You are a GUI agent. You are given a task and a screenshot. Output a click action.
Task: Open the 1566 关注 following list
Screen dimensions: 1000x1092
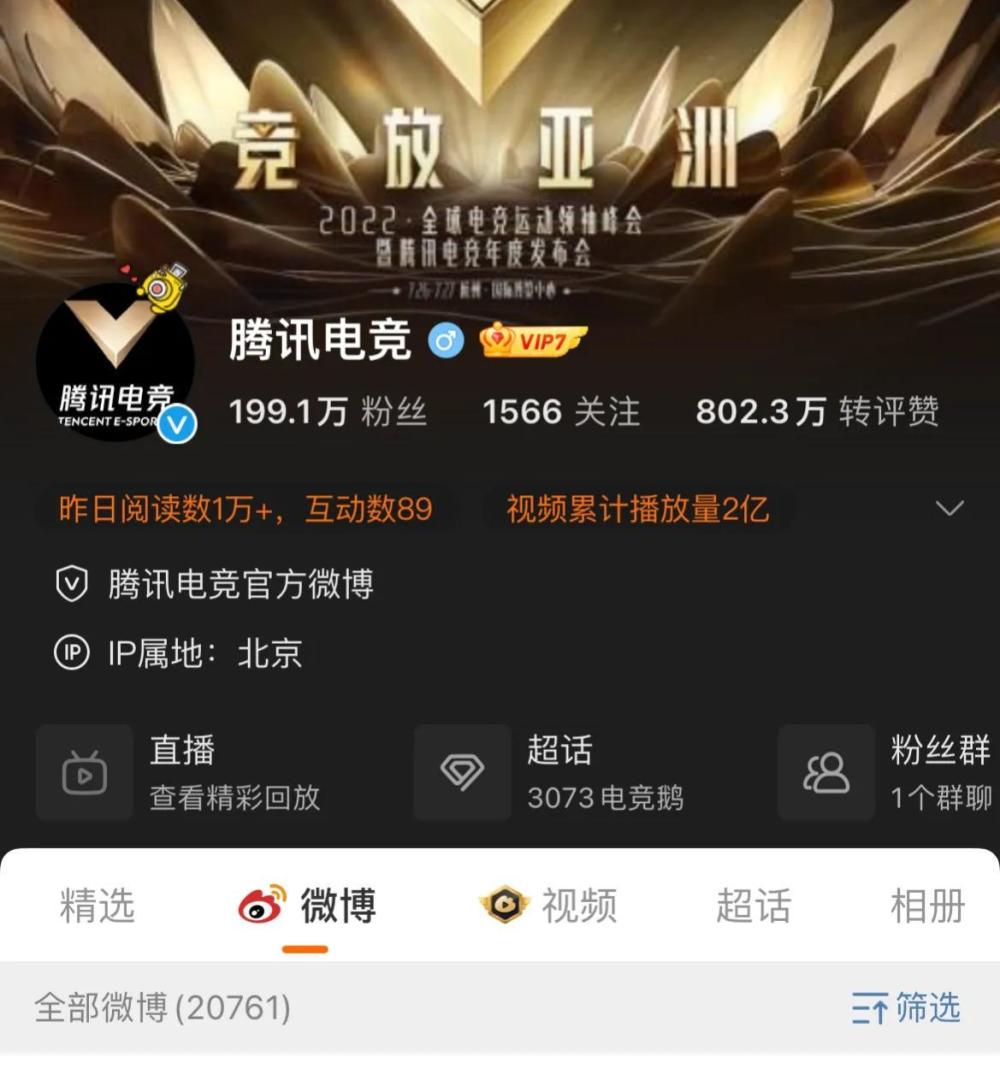[x=560, y=411]
